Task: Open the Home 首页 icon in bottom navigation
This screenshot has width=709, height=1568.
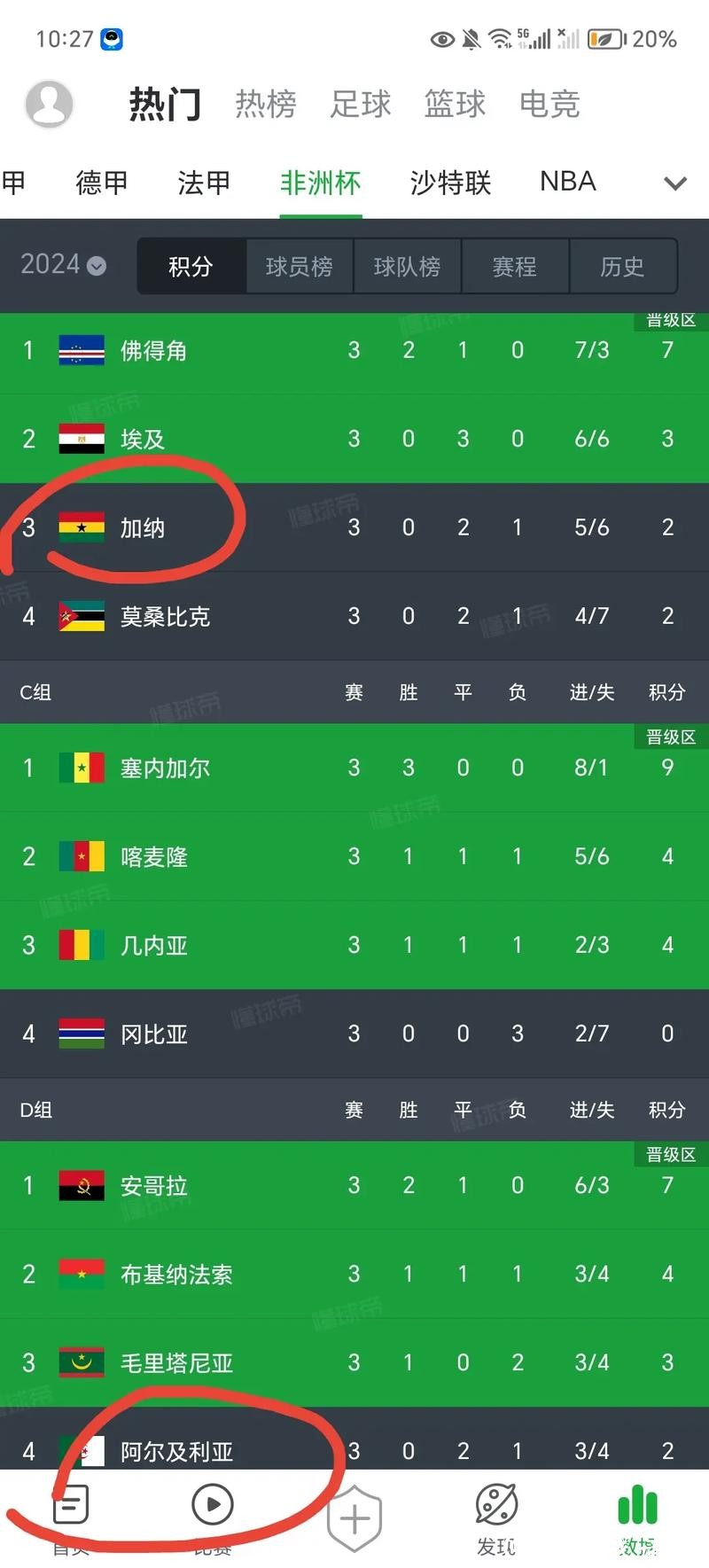Action: [70, 1504]
